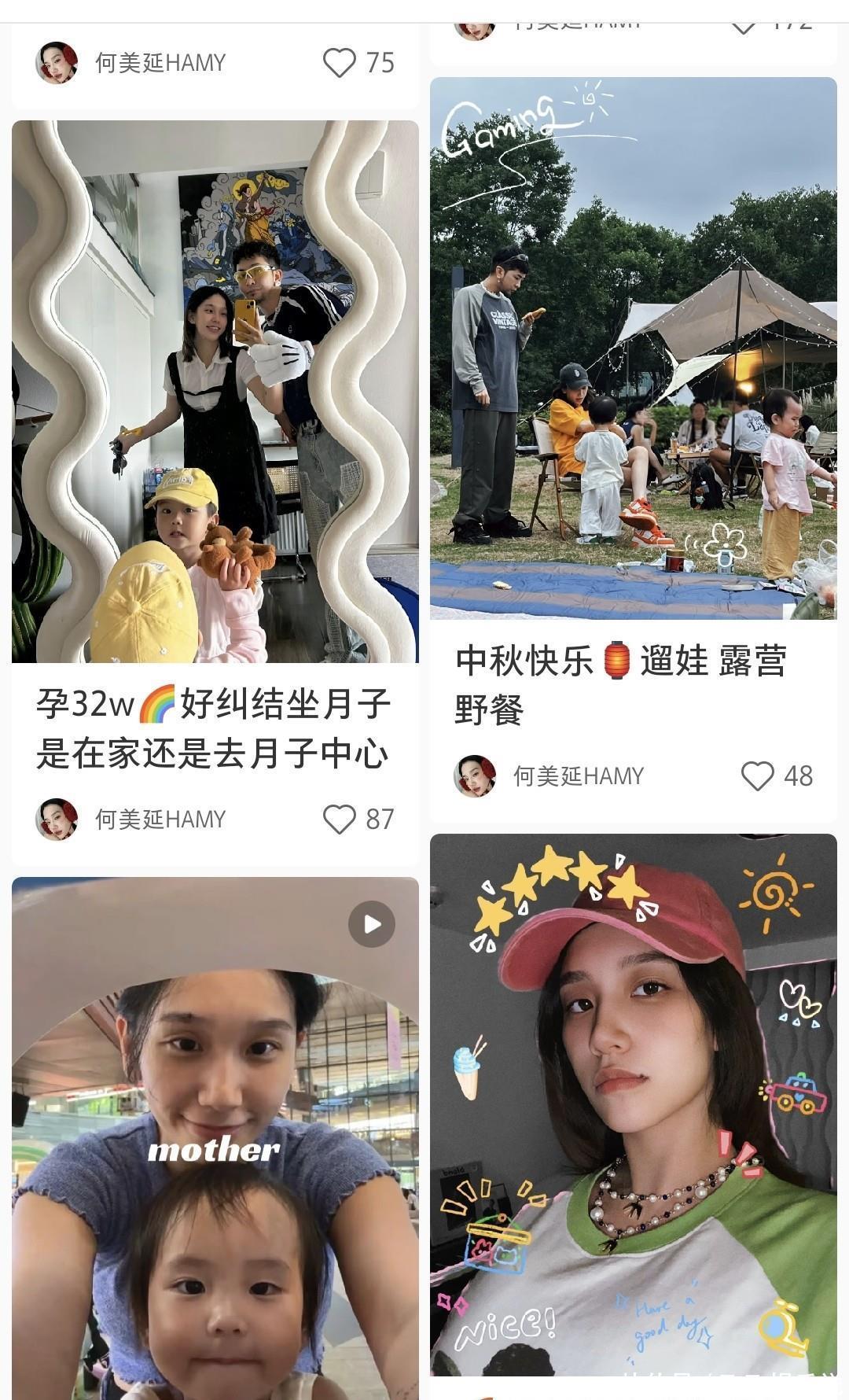The height and width of the screenshot is (1400, 849).
Task: Open the 中秋快乐 camping picnic post
Action: pyautogui.click(x=633, y=348)
